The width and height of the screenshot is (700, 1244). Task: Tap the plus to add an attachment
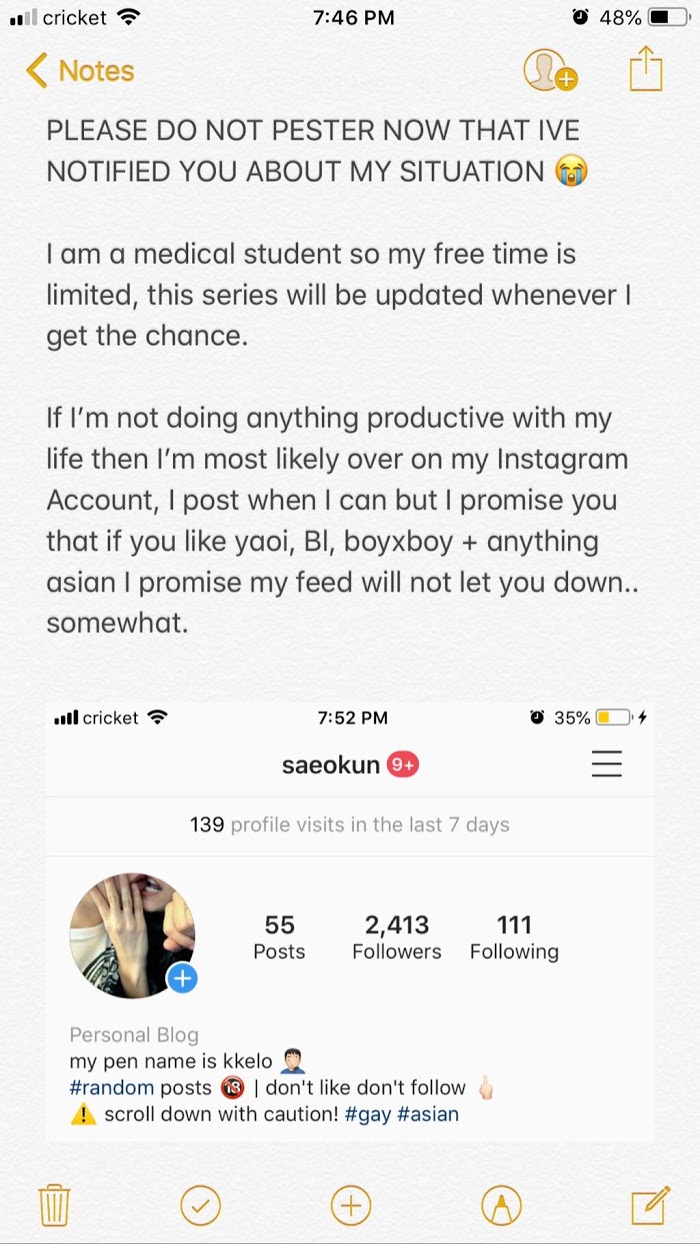350,1205
